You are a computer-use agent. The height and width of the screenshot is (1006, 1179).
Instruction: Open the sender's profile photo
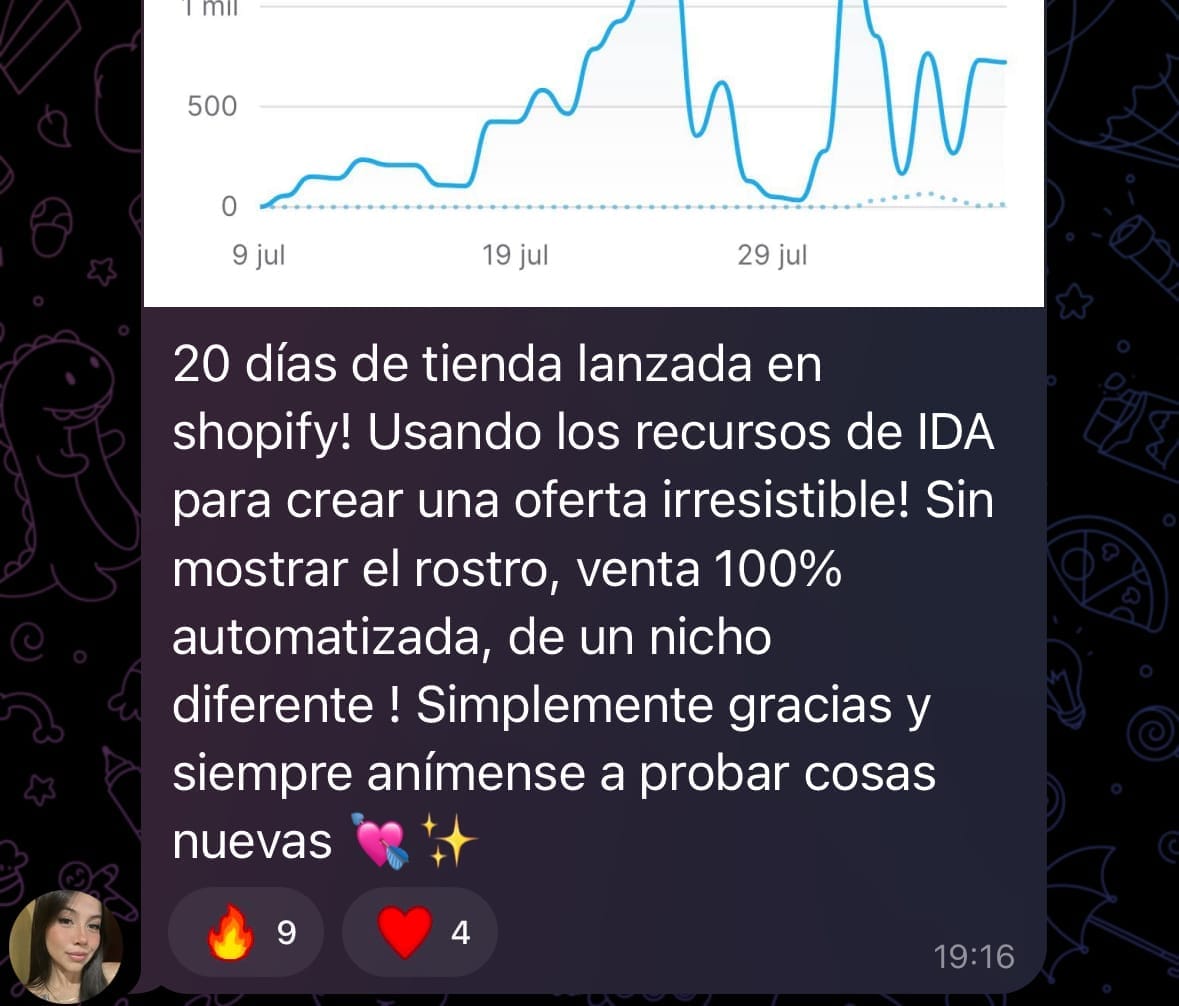[x=66, y=946]
